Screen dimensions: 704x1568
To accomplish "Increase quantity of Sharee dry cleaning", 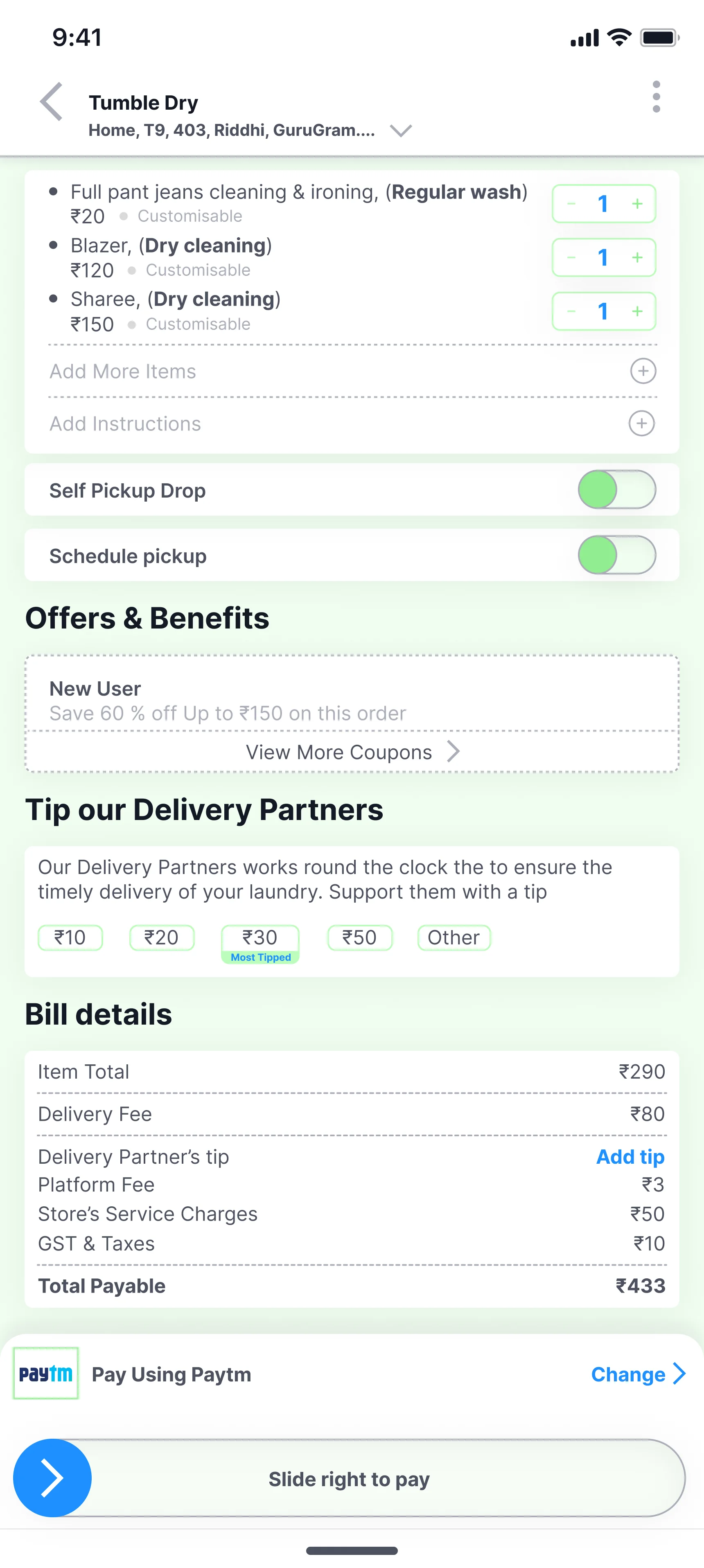I will point(637,312).
